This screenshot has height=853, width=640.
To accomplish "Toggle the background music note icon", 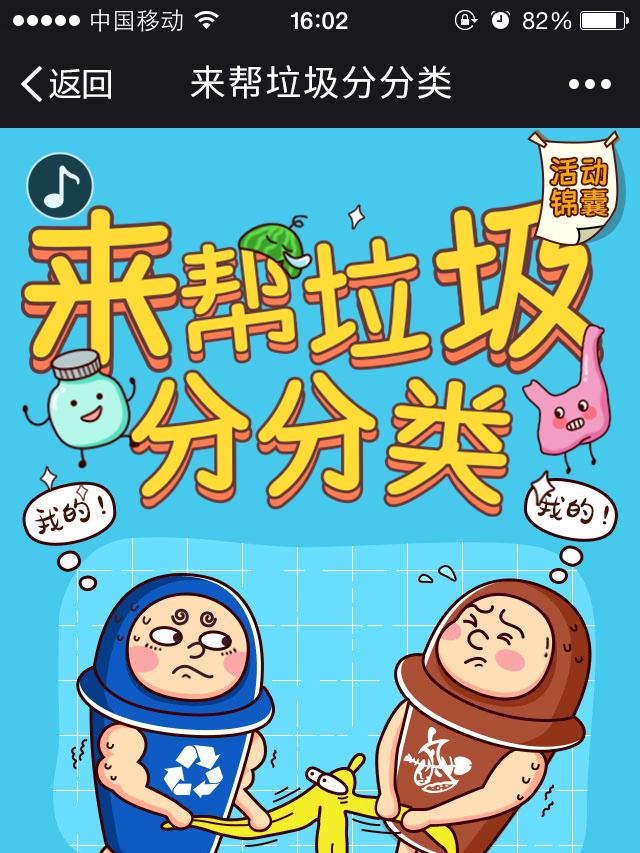I will [60, 186].
